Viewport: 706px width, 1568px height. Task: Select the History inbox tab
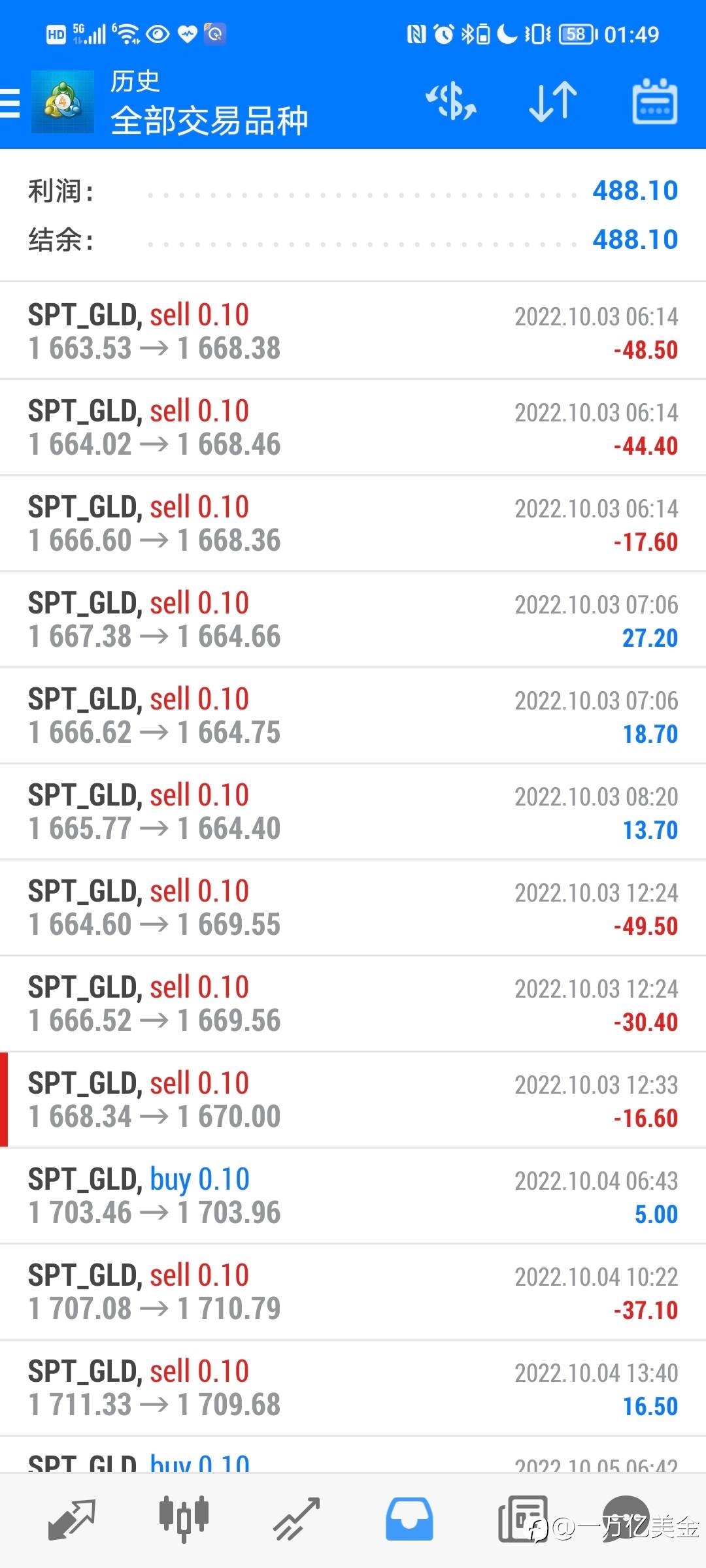(x=409, y=1520)
